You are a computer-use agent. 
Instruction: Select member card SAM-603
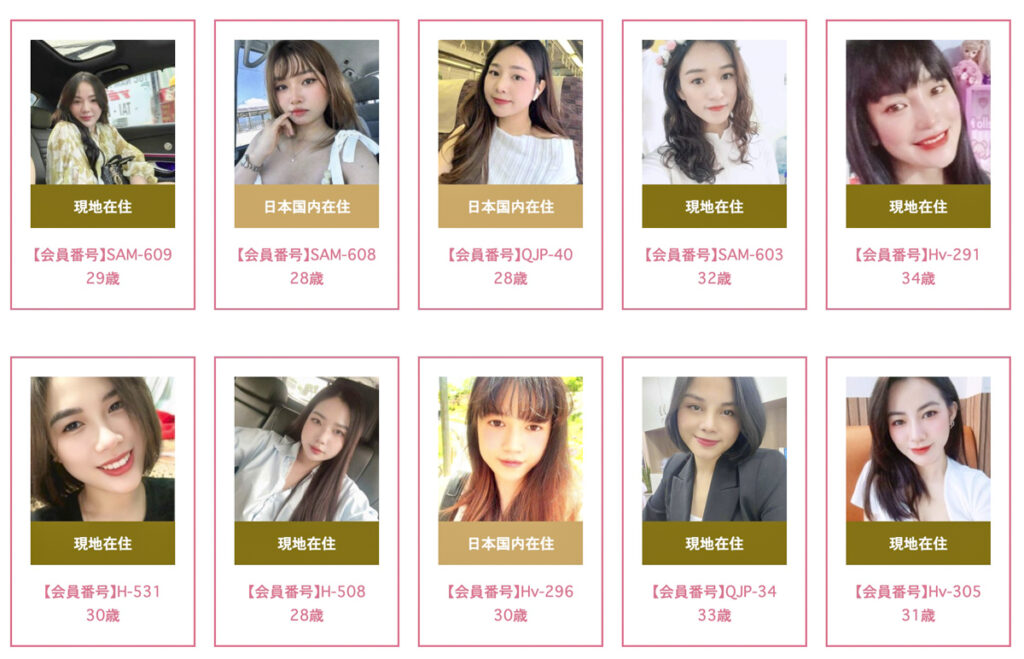click(714, 112)
